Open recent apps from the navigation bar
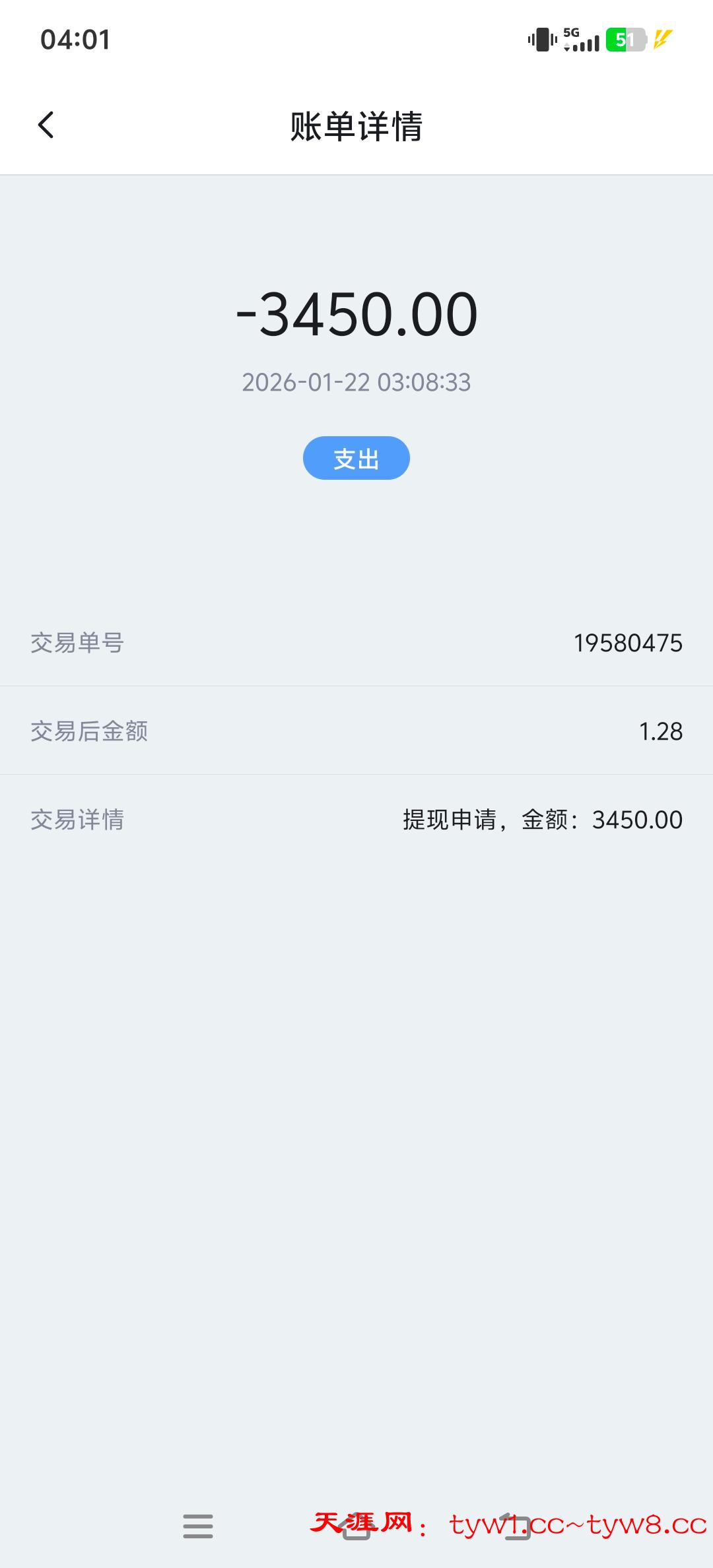This screenshot has height=1568, width=713. tap(198, 1526)
